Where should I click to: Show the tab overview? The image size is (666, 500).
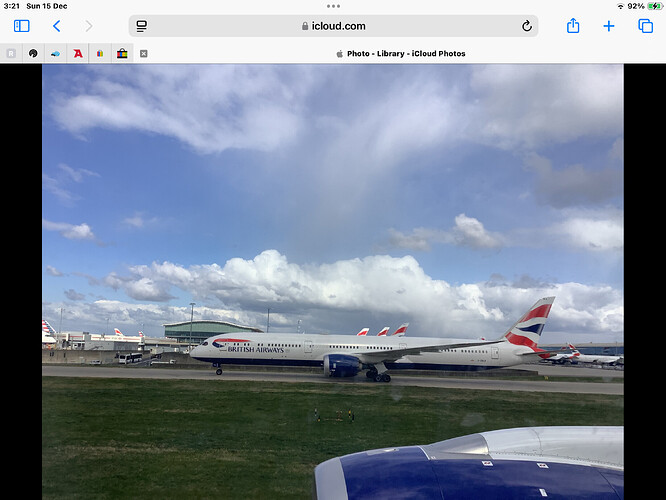click(645, 26)
